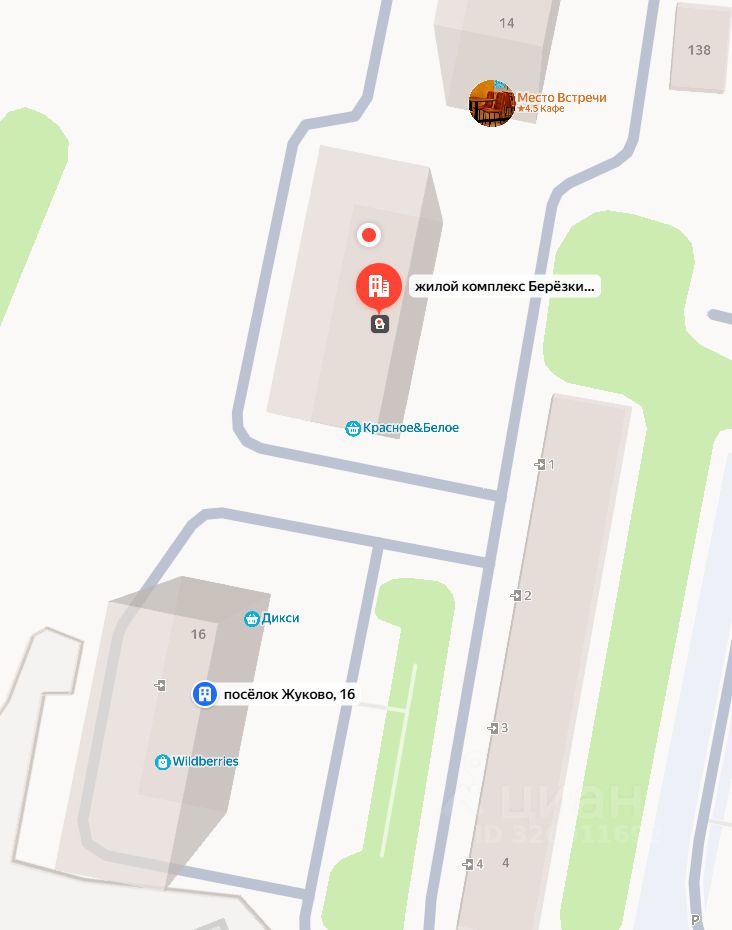Screen dimensions: 732x930
Task: Select the жилой комплекс Берёзки pin
Action: pyautogui.click(x=379, y=287)
